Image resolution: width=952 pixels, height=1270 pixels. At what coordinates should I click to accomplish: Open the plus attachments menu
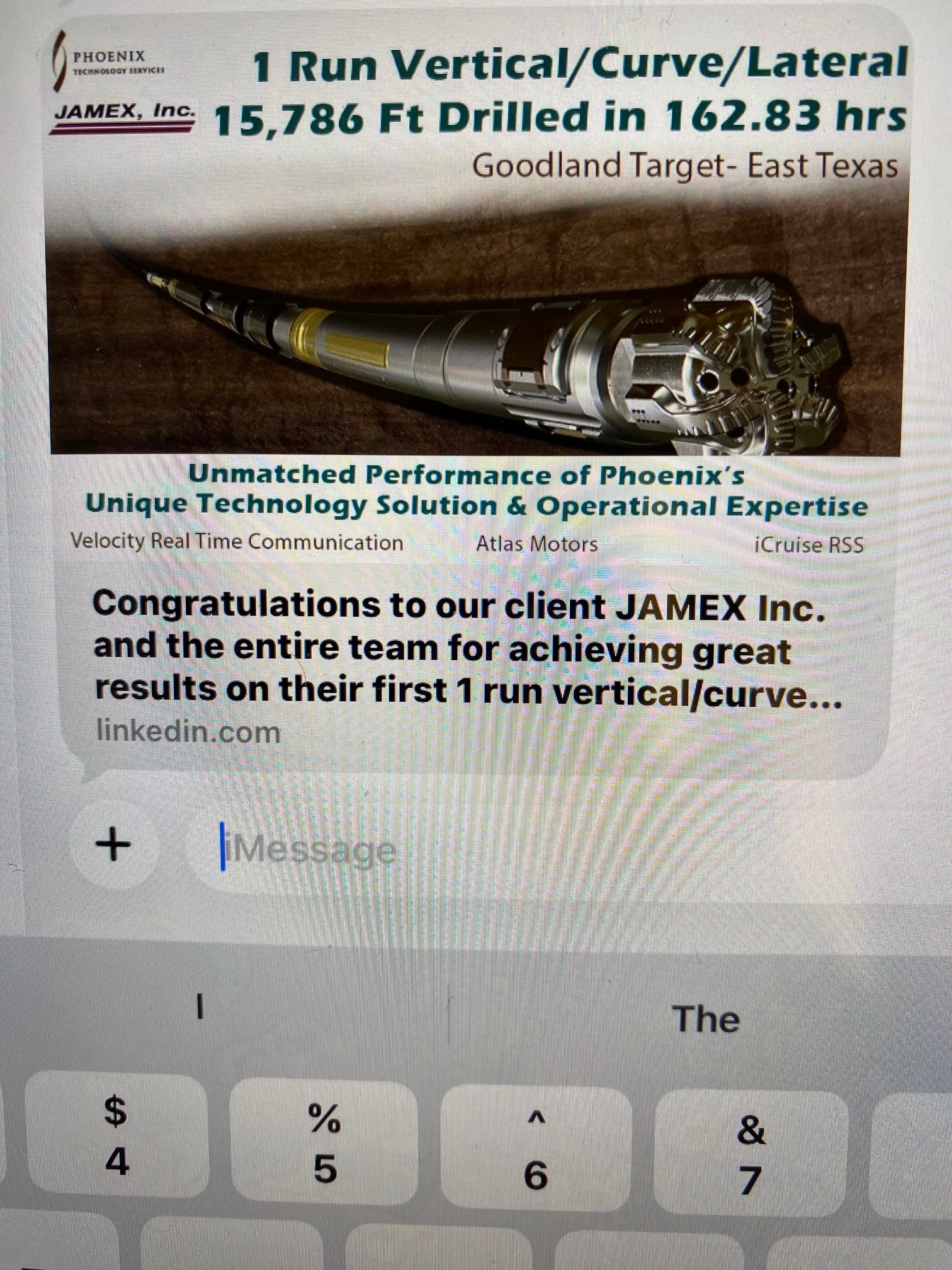114,845
